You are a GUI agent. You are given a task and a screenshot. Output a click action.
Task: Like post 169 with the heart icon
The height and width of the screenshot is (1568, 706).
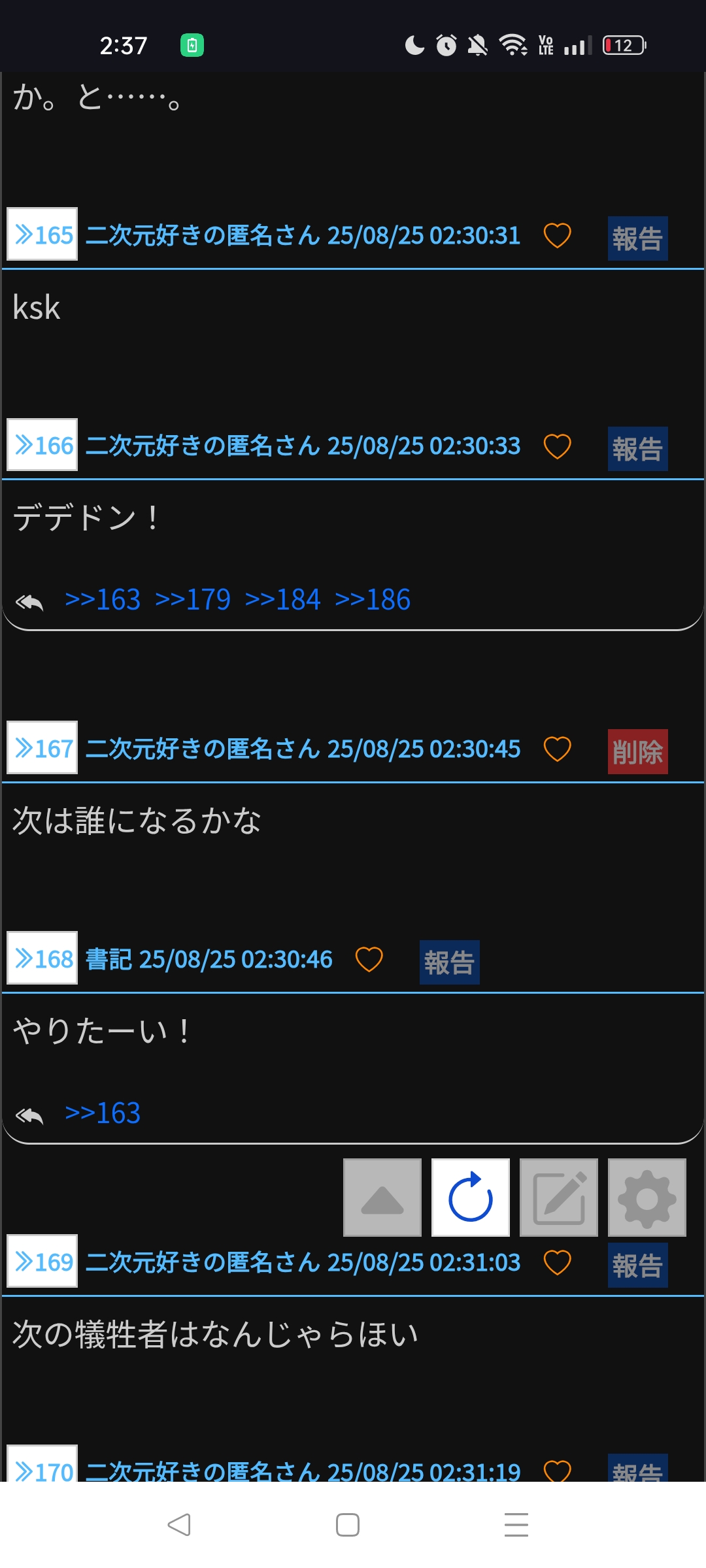557,1262
